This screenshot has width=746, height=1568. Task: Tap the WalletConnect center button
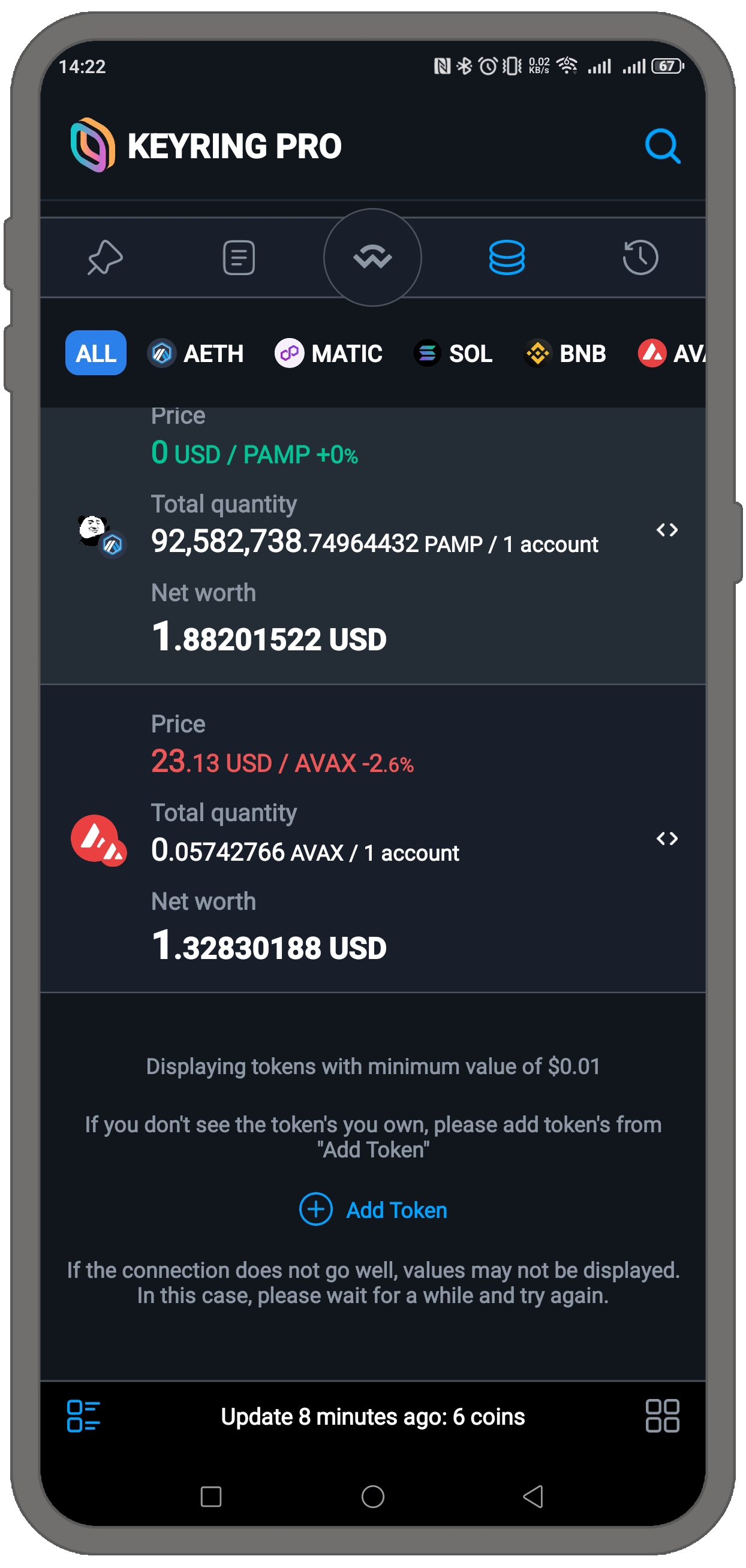tap(372, 257)
